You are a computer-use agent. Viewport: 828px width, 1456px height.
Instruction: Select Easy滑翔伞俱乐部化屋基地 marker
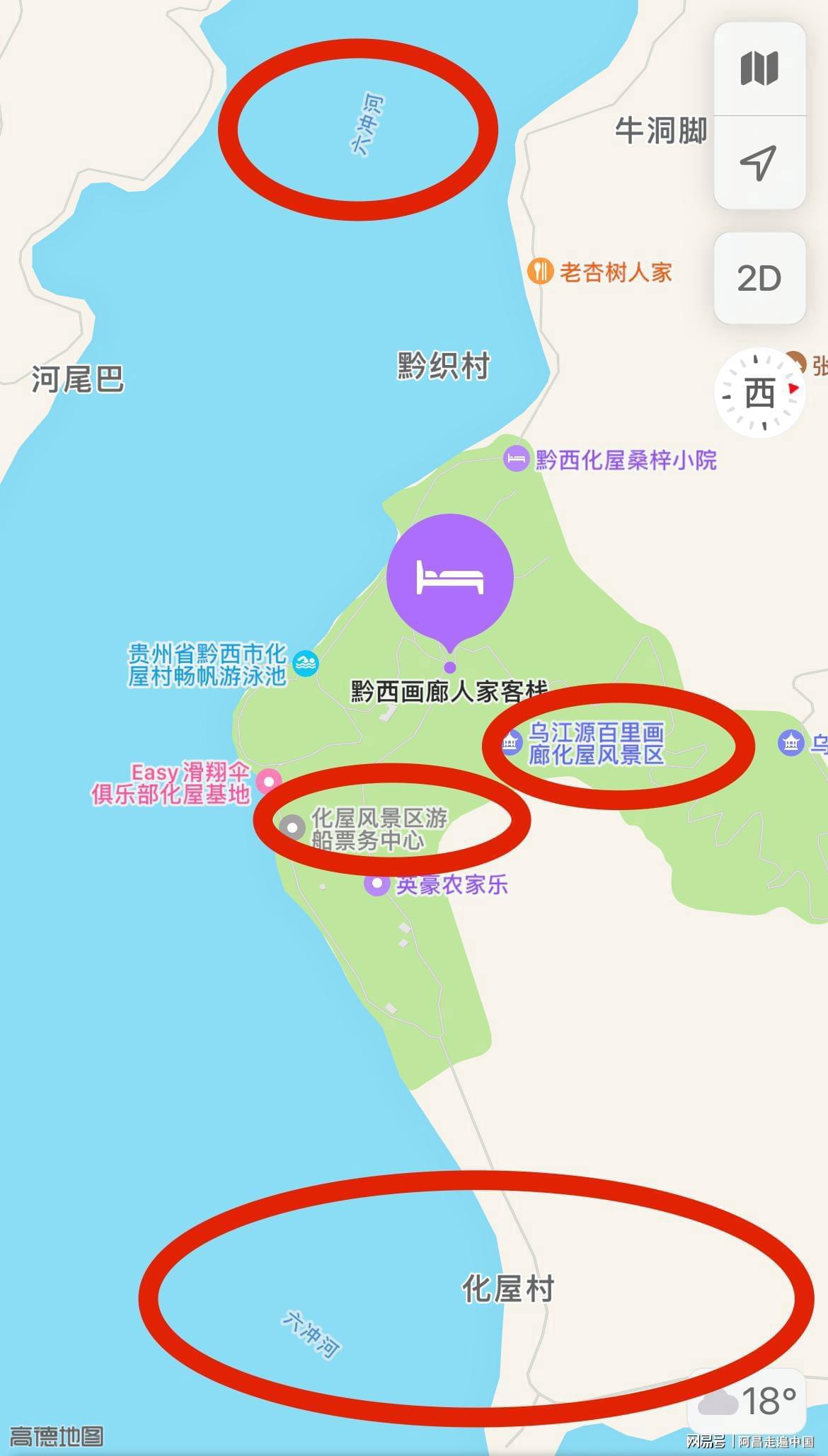pyautogui.click(x=268, y=781)
